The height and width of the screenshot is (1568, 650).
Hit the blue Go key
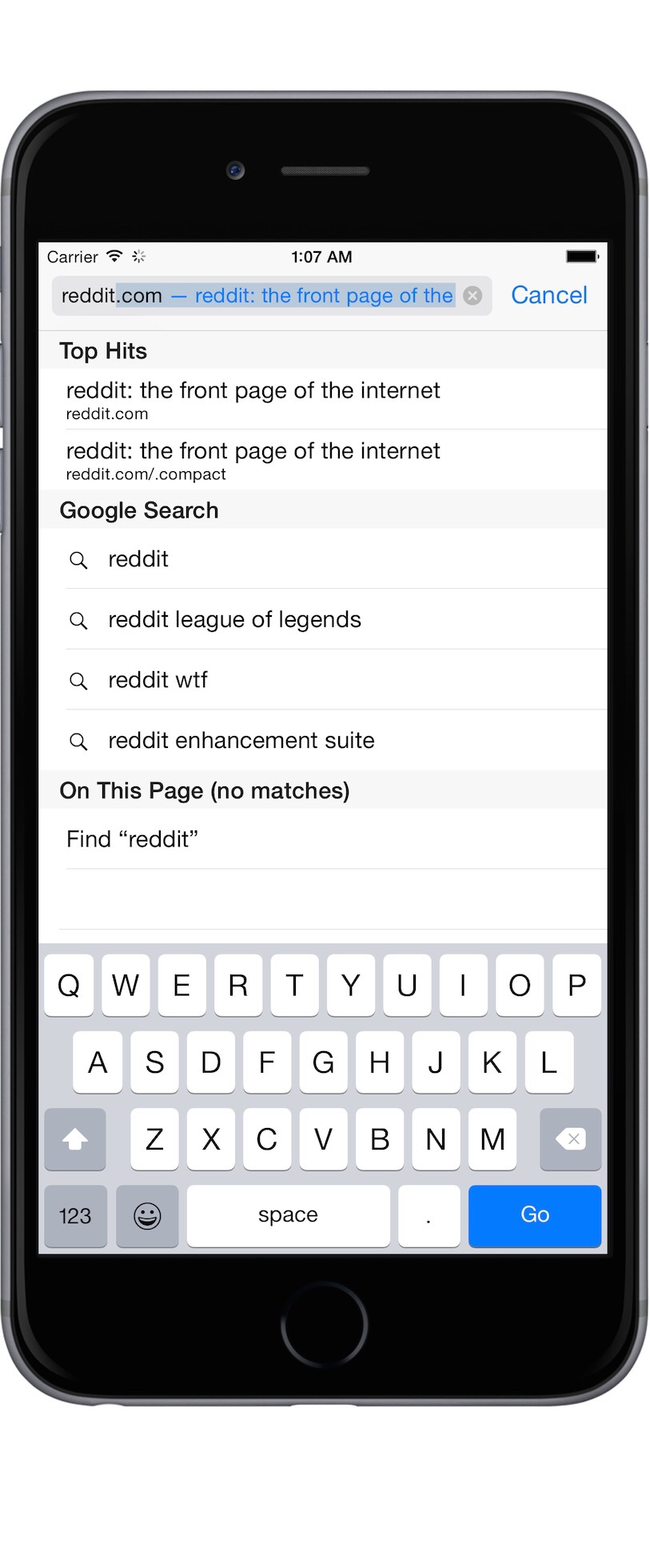click(534, 1215)
